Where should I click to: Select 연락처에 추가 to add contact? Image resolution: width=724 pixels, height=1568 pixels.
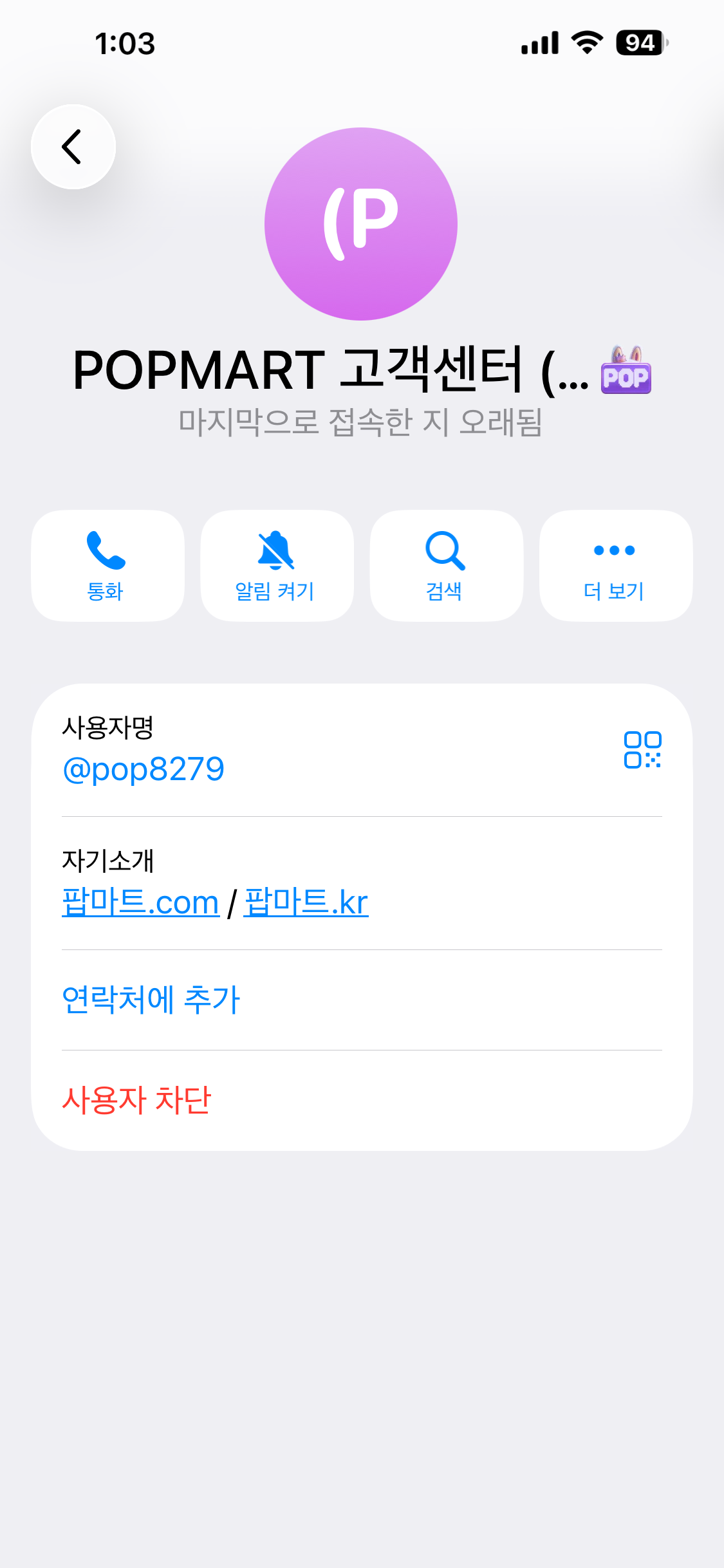(x=151, y=1000)
